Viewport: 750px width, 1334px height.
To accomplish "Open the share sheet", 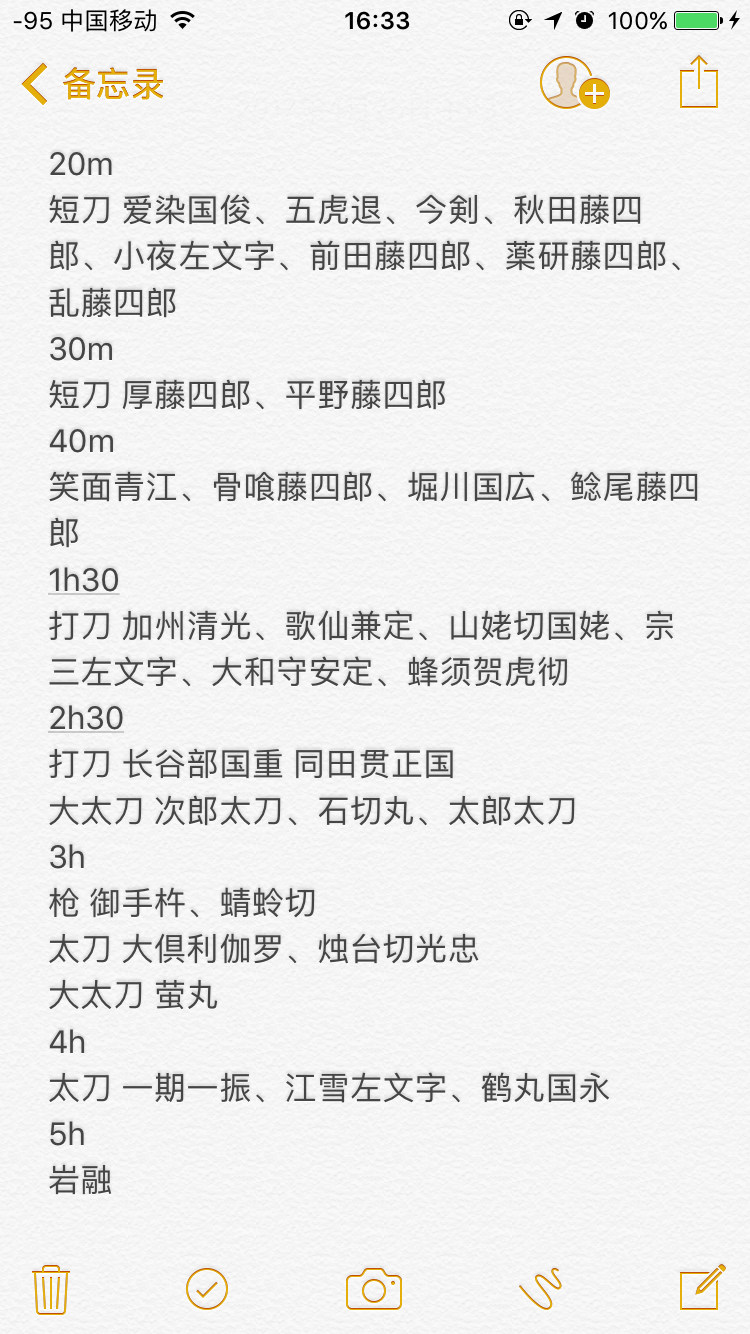I will [x=699, y=82].
